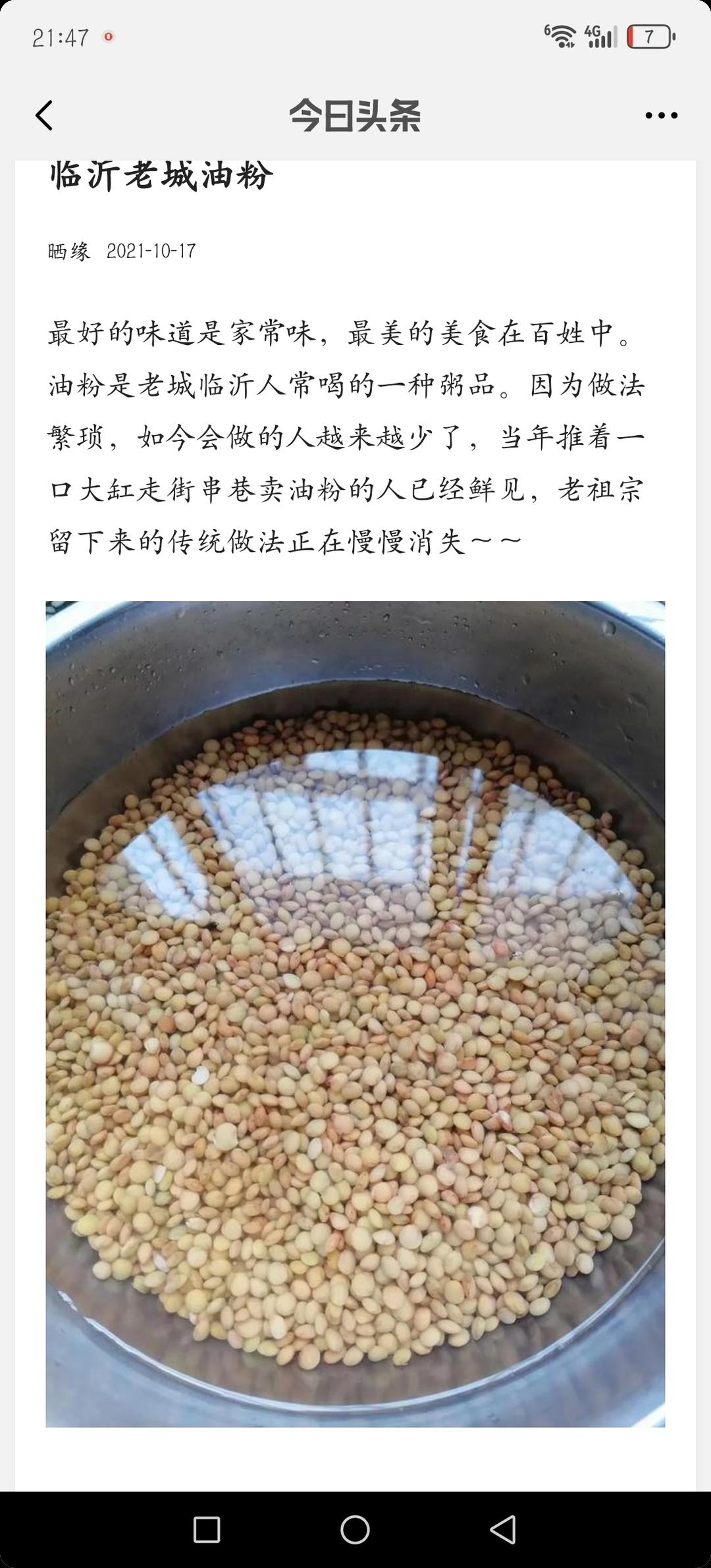Open recent apps from navigation bar
The width and height of the screenshot is (711, 1568).
pos(207,1530)
